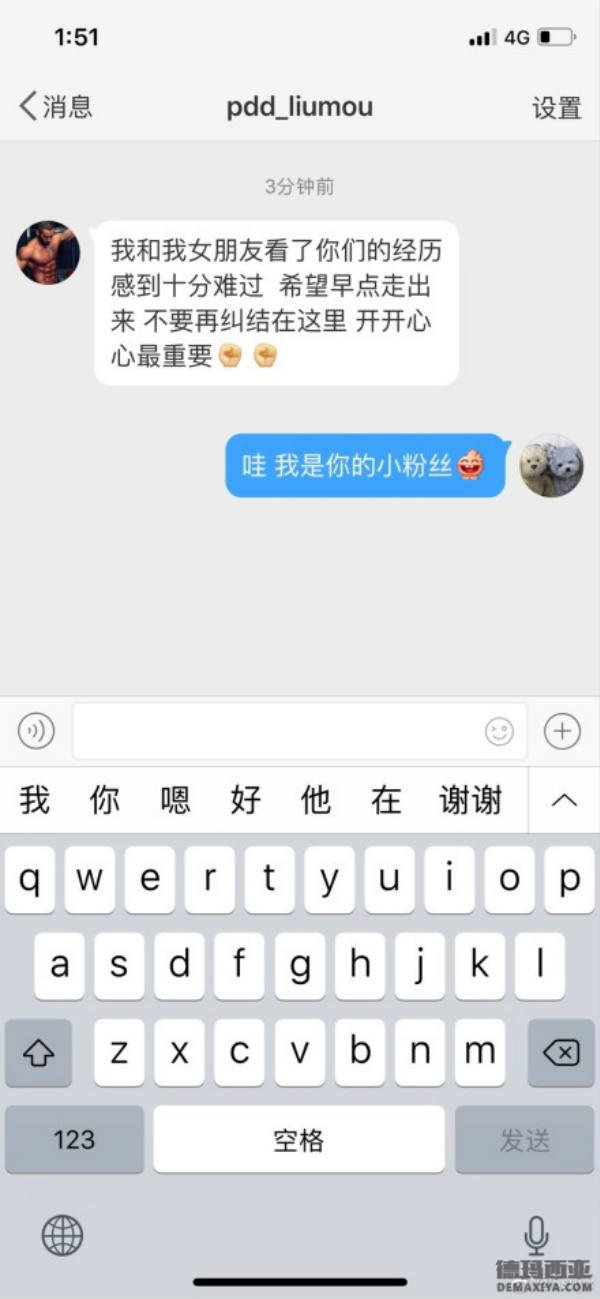Tap the globe keyboard switcher
This screenshot has height=1299, width=600.
[x=62, y=1236]
